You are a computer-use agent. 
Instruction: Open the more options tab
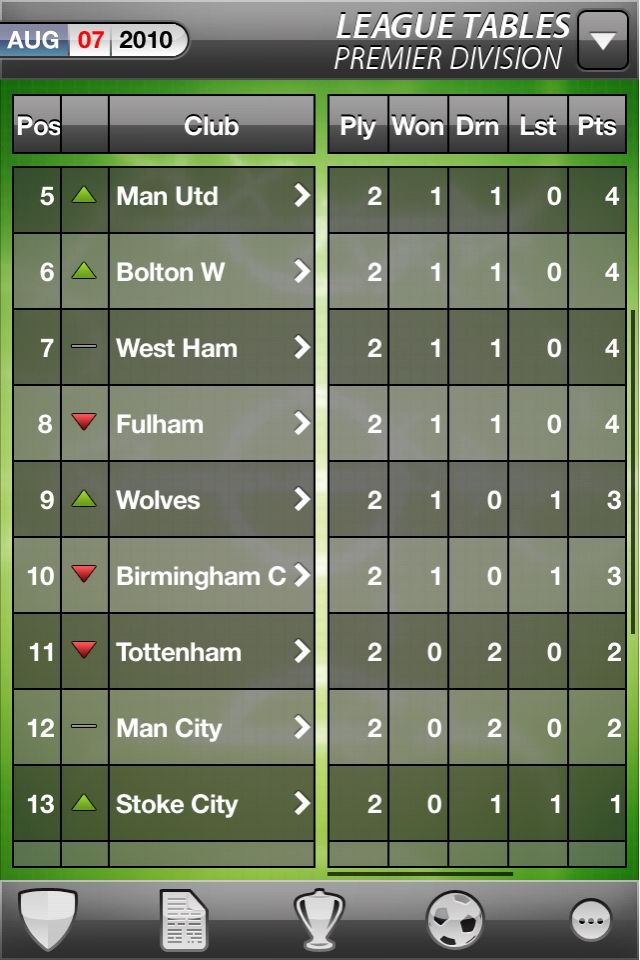point(591,920)
